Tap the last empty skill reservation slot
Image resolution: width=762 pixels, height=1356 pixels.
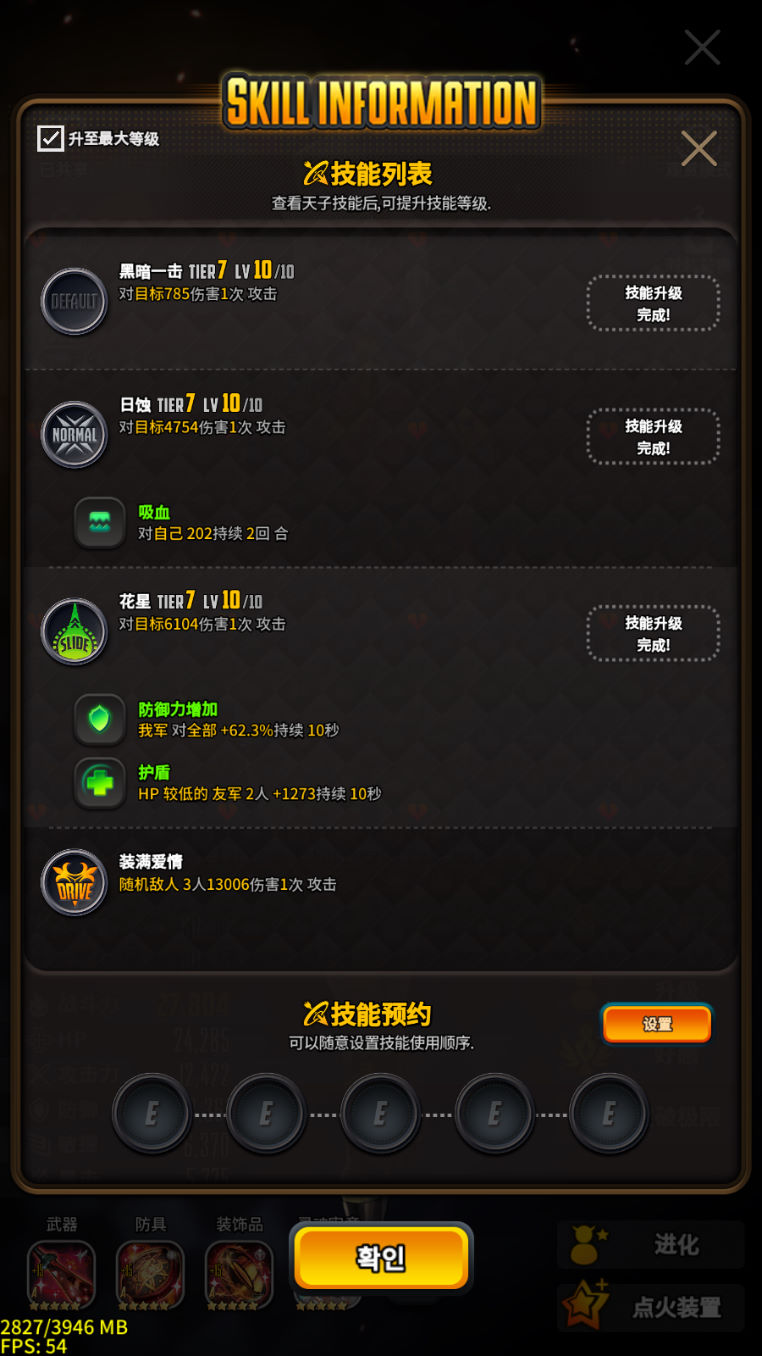tap(608, 1113)
